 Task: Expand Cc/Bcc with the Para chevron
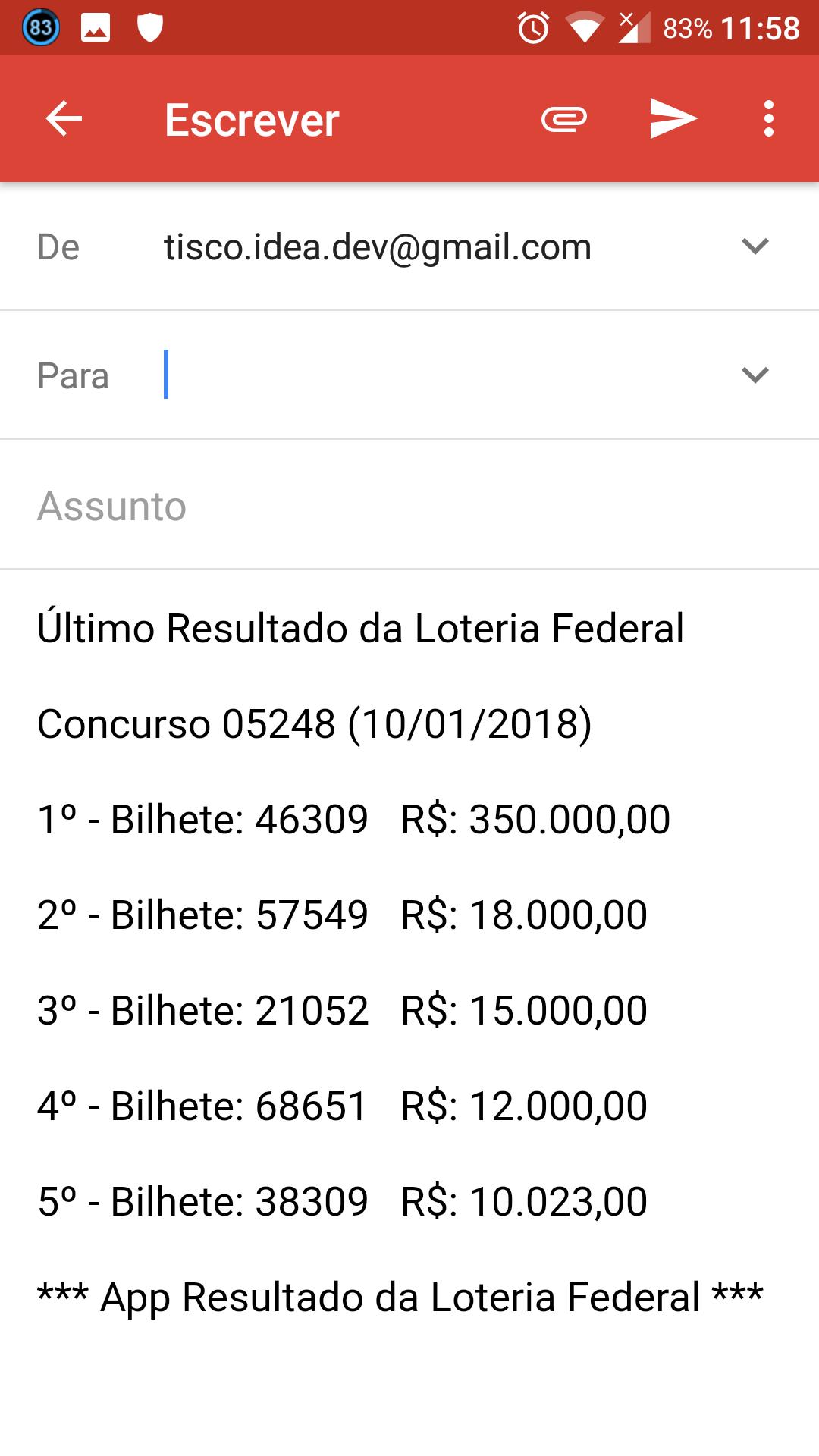(x=755, y=375)
